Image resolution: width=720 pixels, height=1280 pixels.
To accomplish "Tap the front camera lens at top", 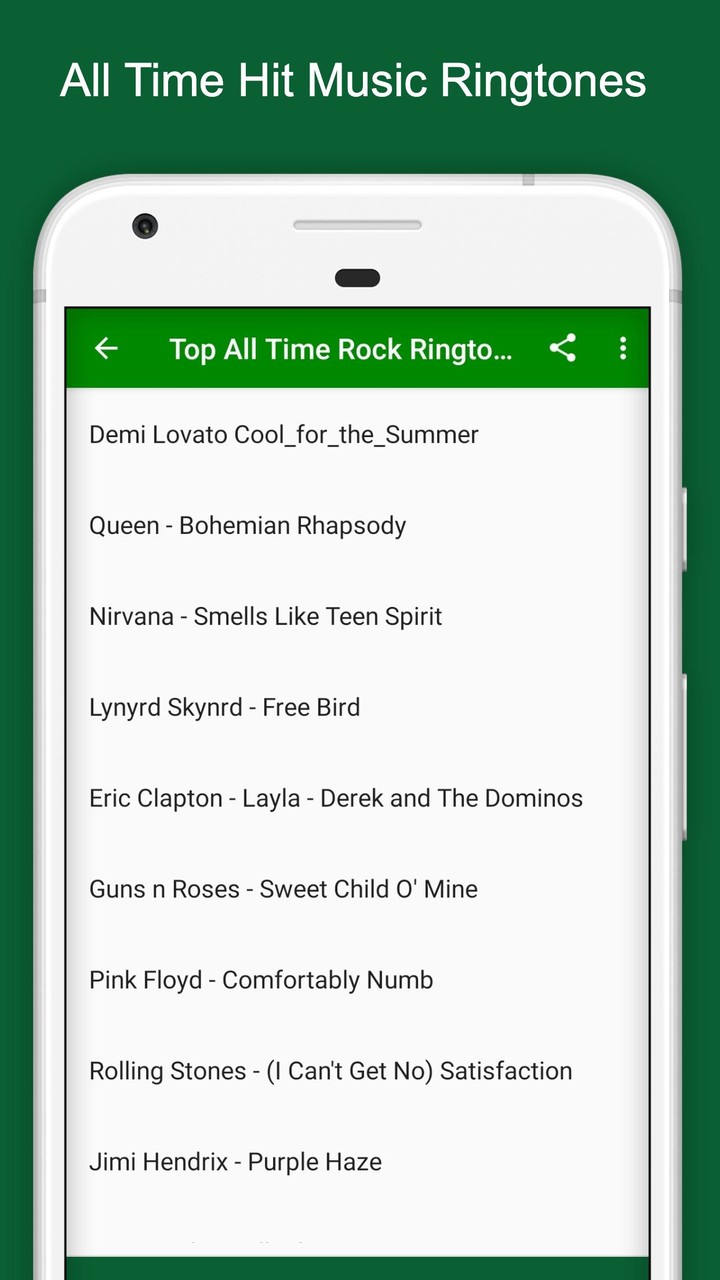I will (x=146, y=227).
